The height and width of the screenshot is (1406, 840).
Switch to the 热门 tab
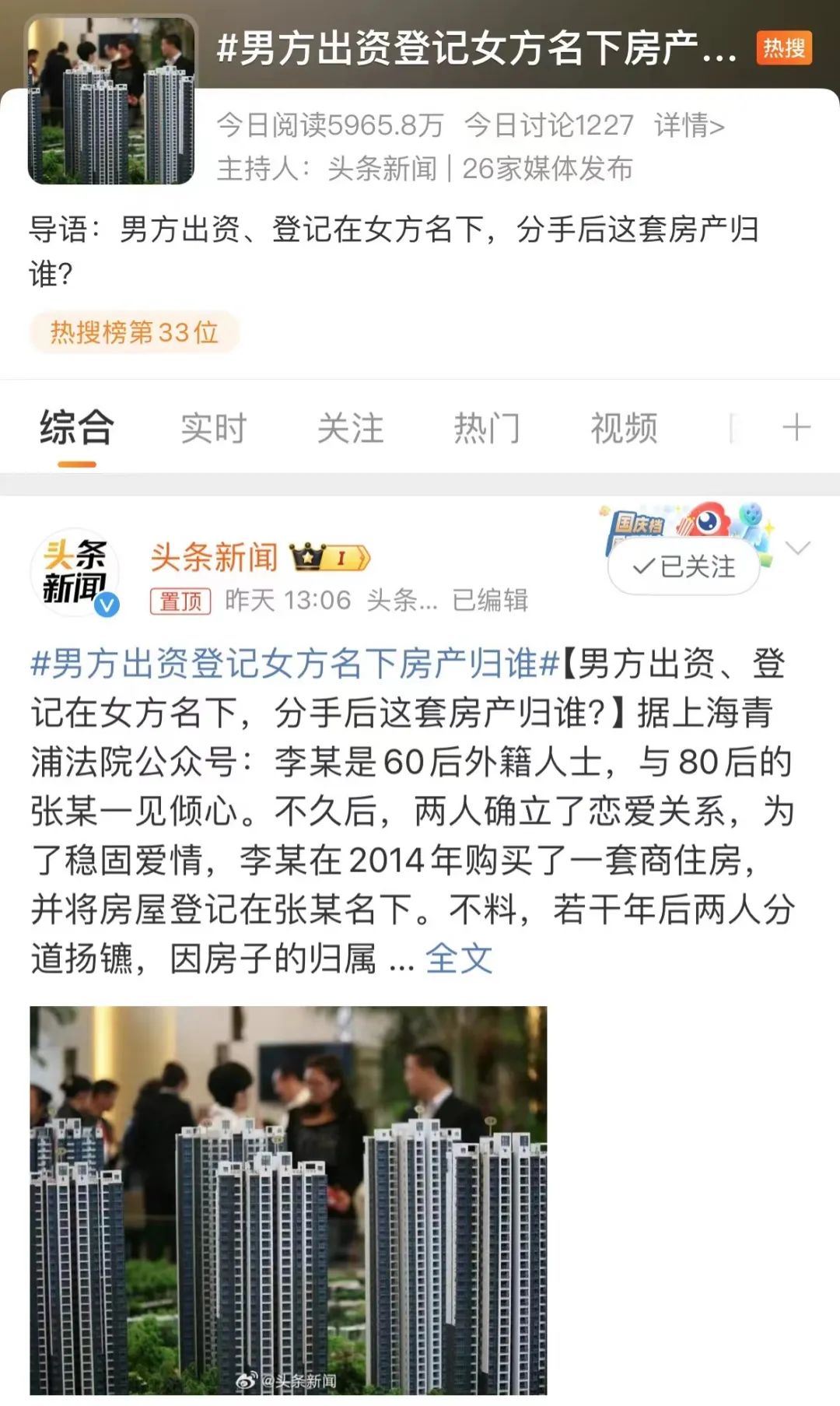[x=487, y=429]
